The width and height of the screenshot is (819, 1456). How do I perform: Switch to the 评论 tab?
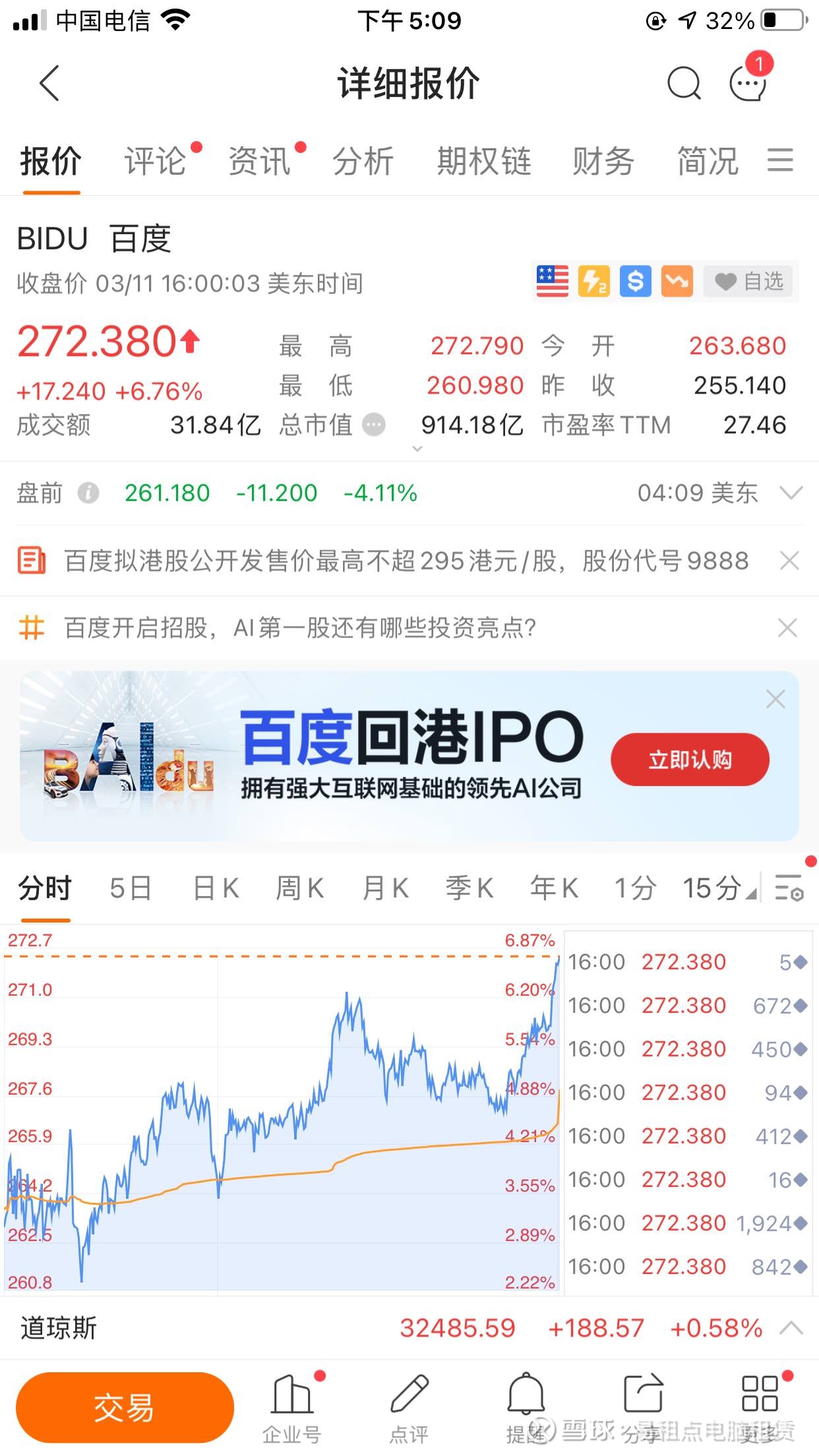point(155,161)
